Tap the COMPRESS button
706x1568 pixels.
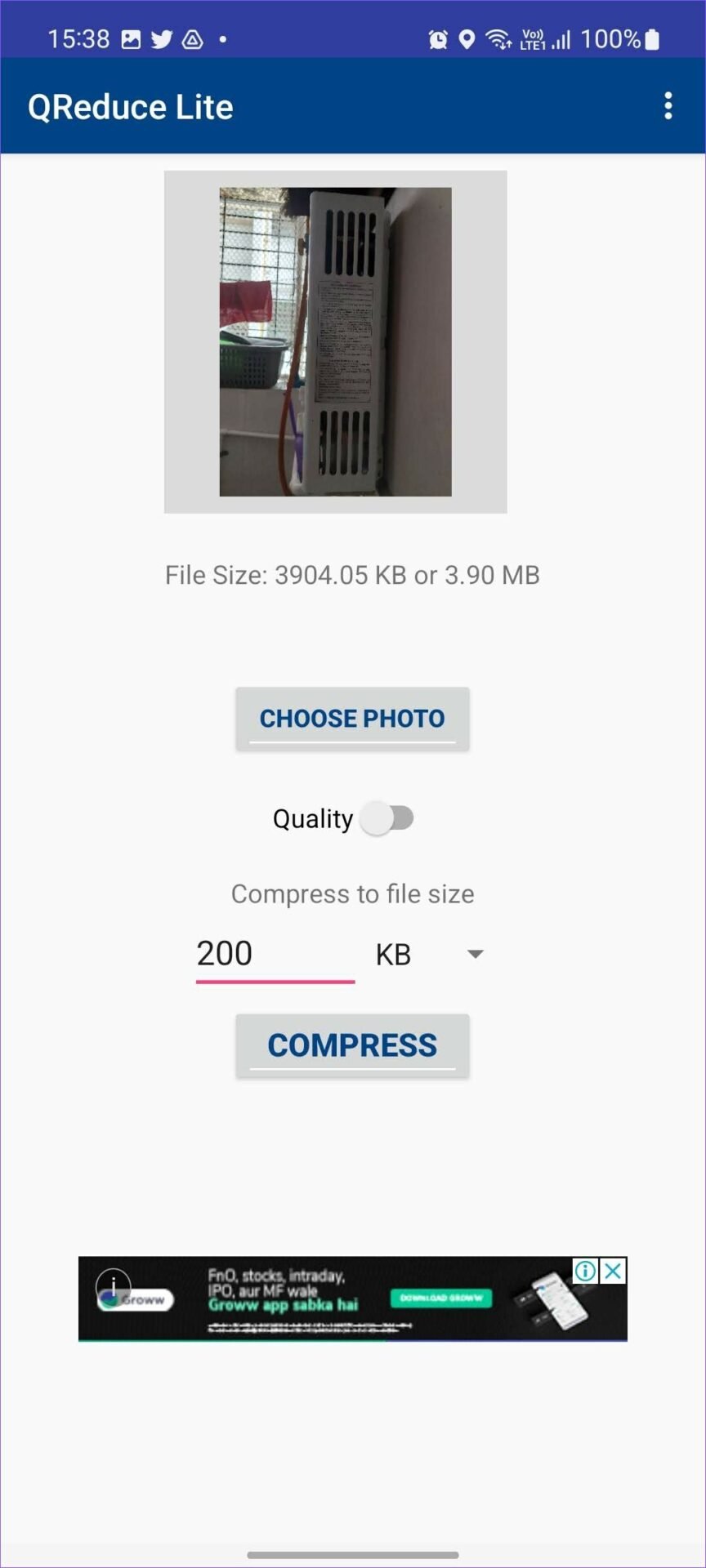352,1045
